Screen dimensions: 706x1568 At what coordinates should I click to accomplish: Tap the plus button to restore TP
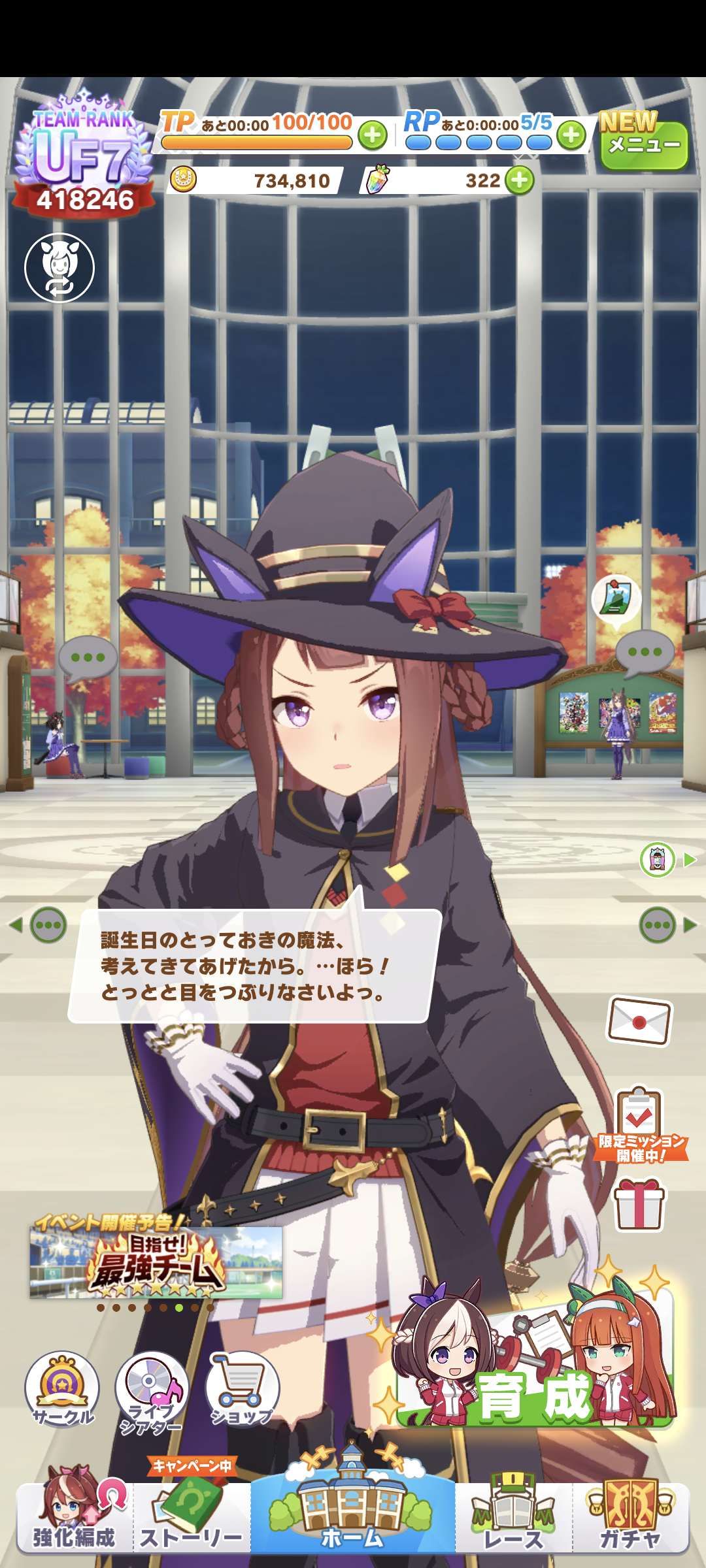point(373,136)
